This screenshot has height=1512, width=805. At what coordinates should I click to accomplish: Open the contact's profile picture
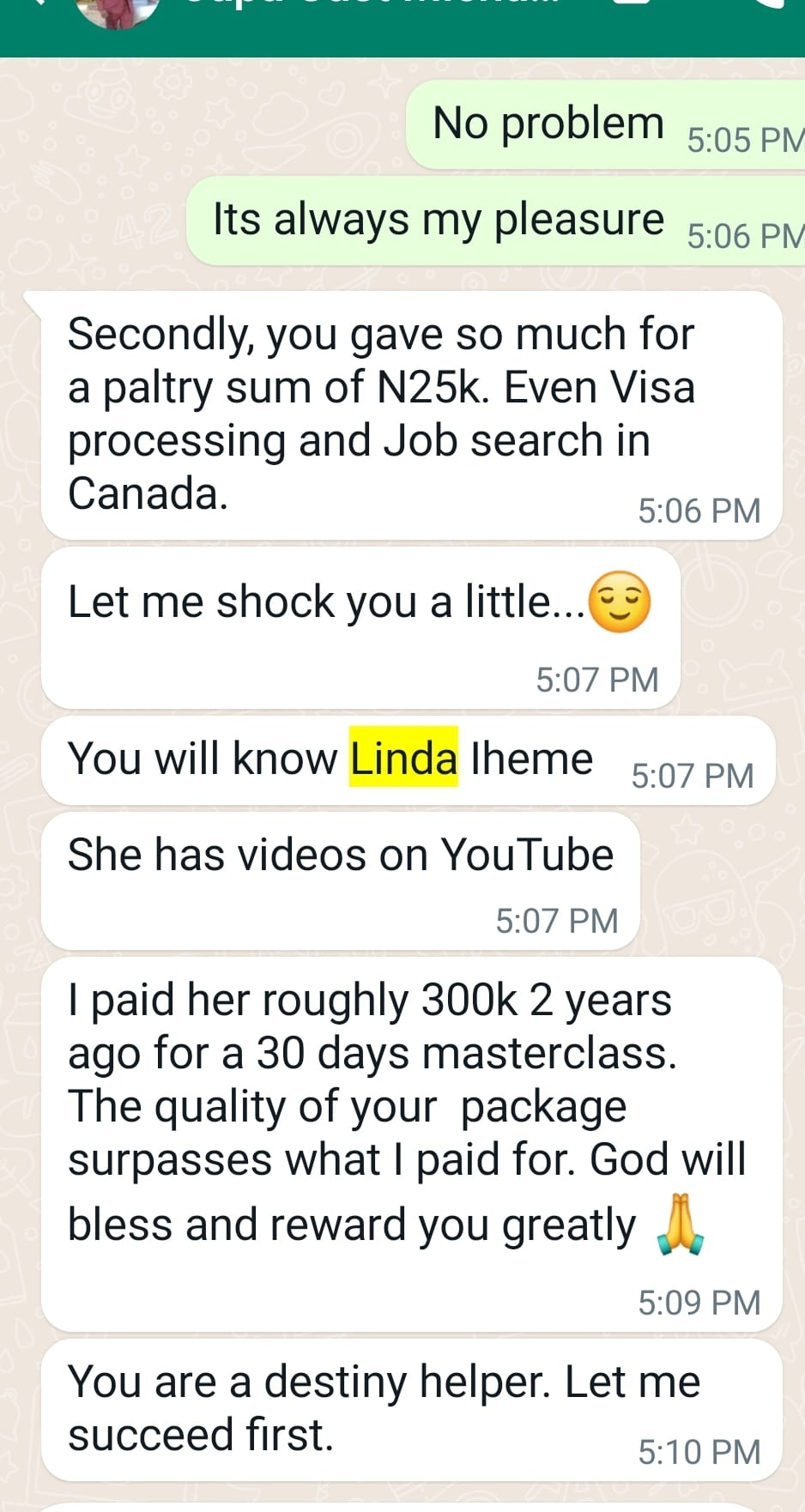tap(118, 10)
